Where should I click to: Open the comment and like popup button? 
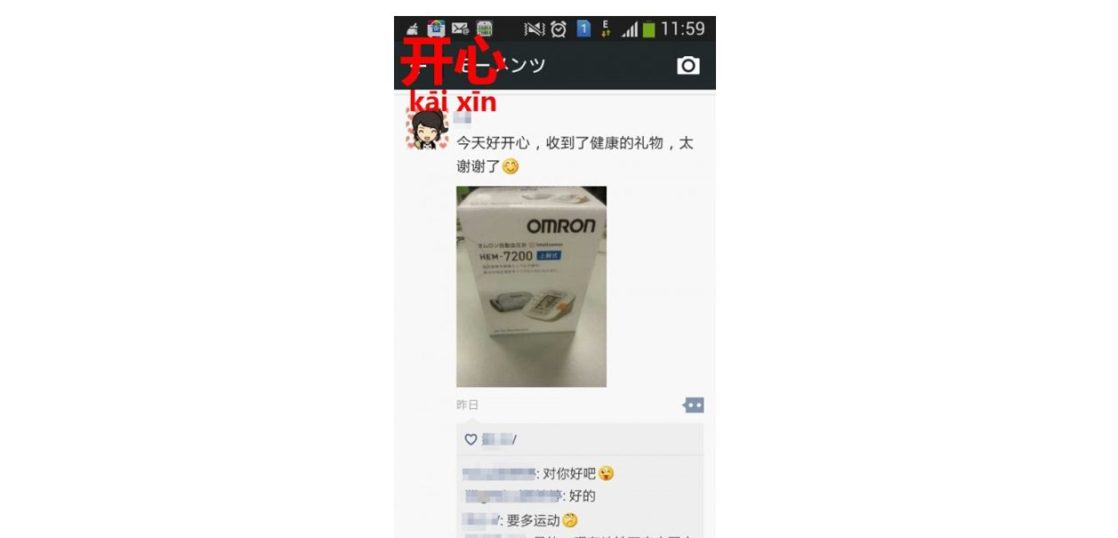click(x=693, y=405)
